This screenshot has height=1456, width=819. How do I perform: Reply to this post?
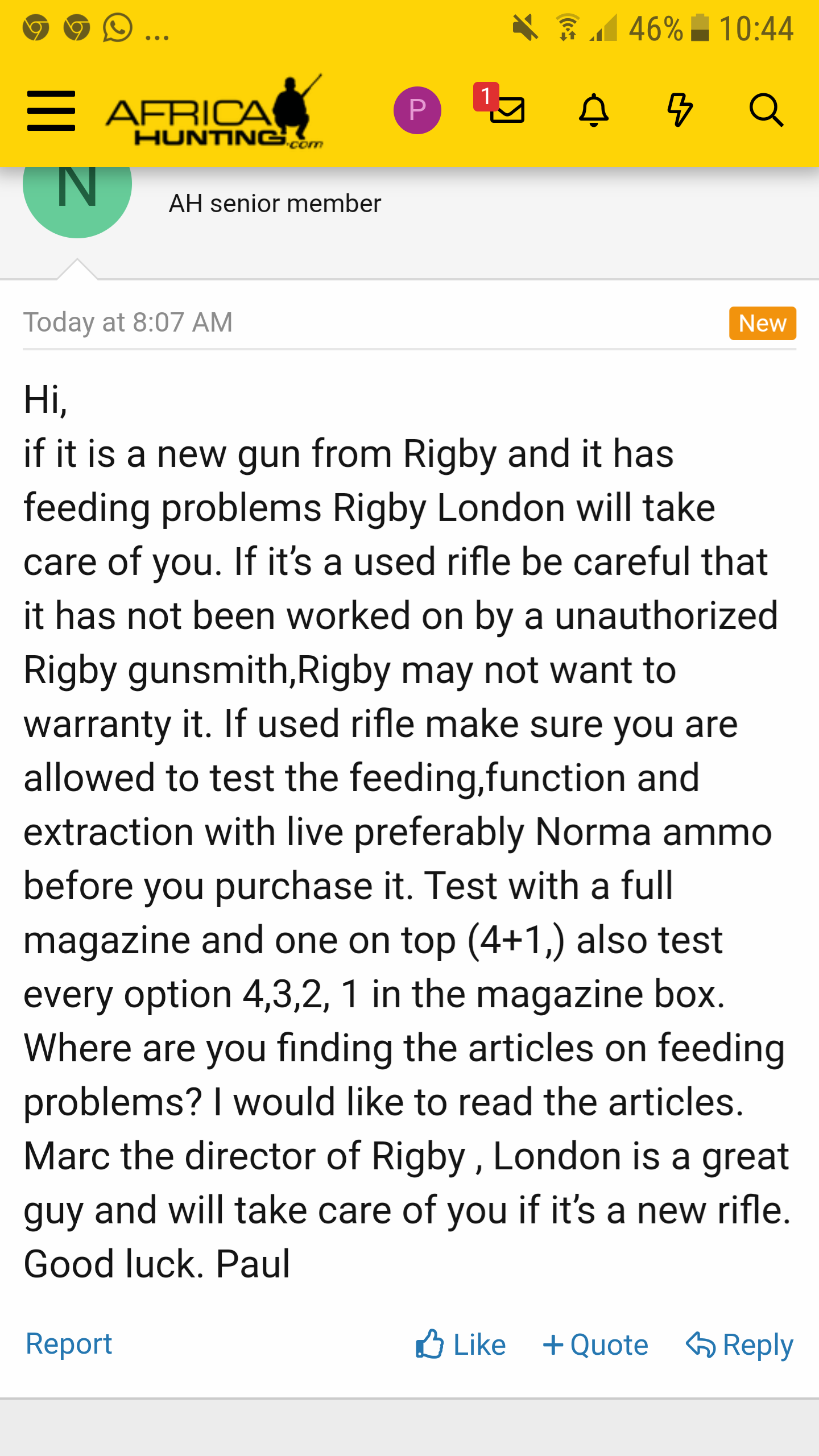(x=739, y=1345)
